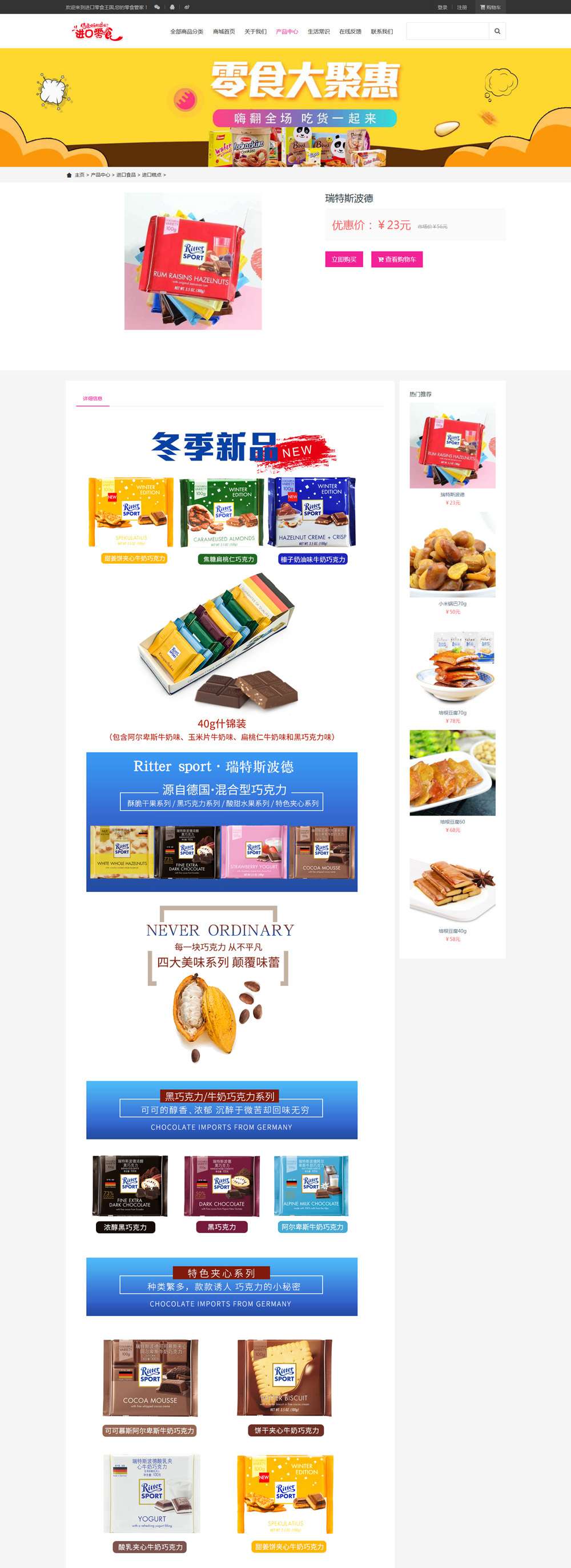
Task: Open 关于我们 page
Action: click(255, 31)
